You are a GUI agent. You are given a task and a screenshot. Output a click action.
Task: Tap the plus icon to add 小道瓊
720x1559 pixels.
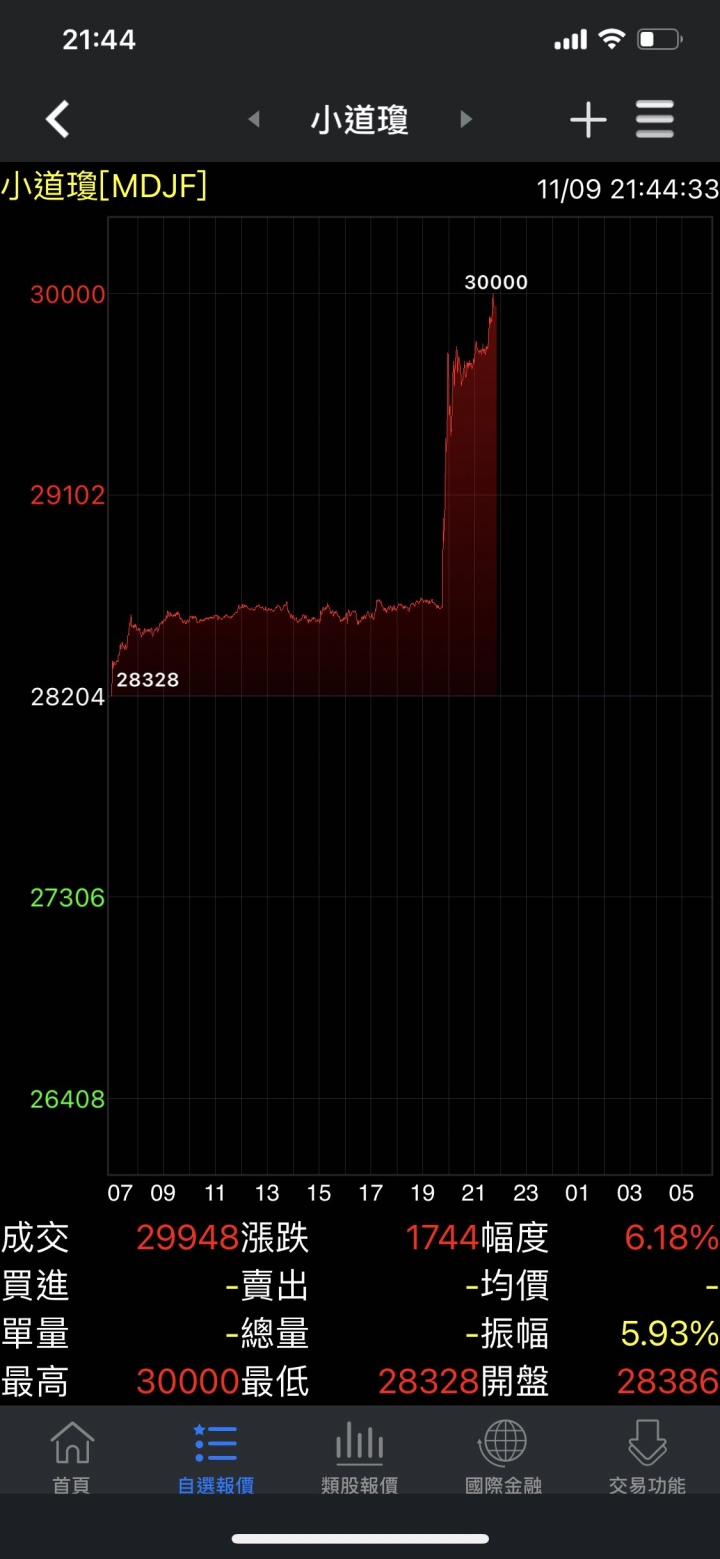click(x=588, y=120)
